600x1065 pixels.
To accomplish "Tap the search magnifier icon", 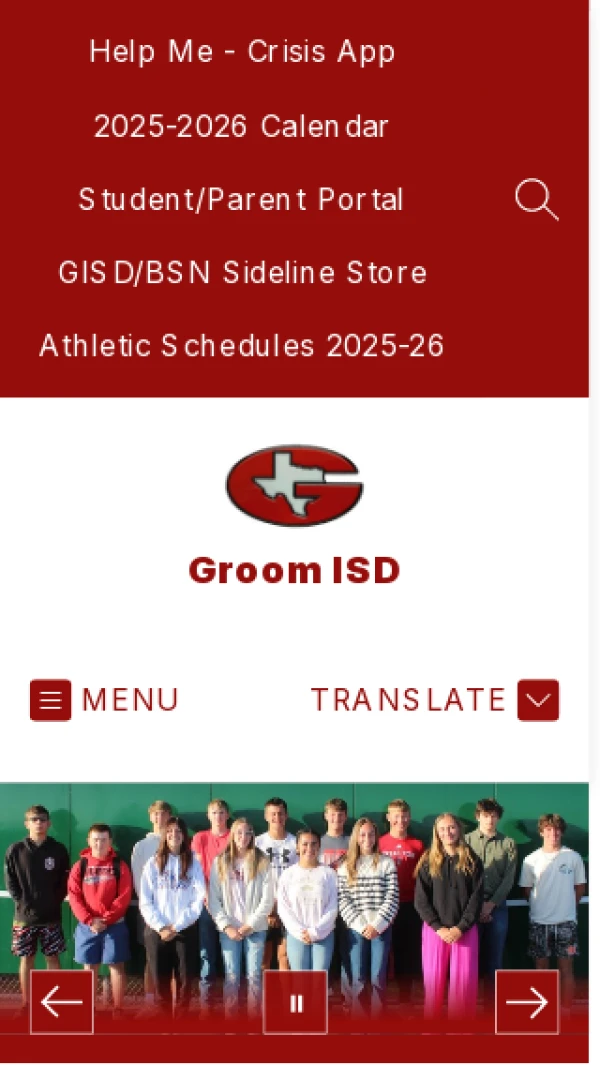I will (x=536, y=200).
